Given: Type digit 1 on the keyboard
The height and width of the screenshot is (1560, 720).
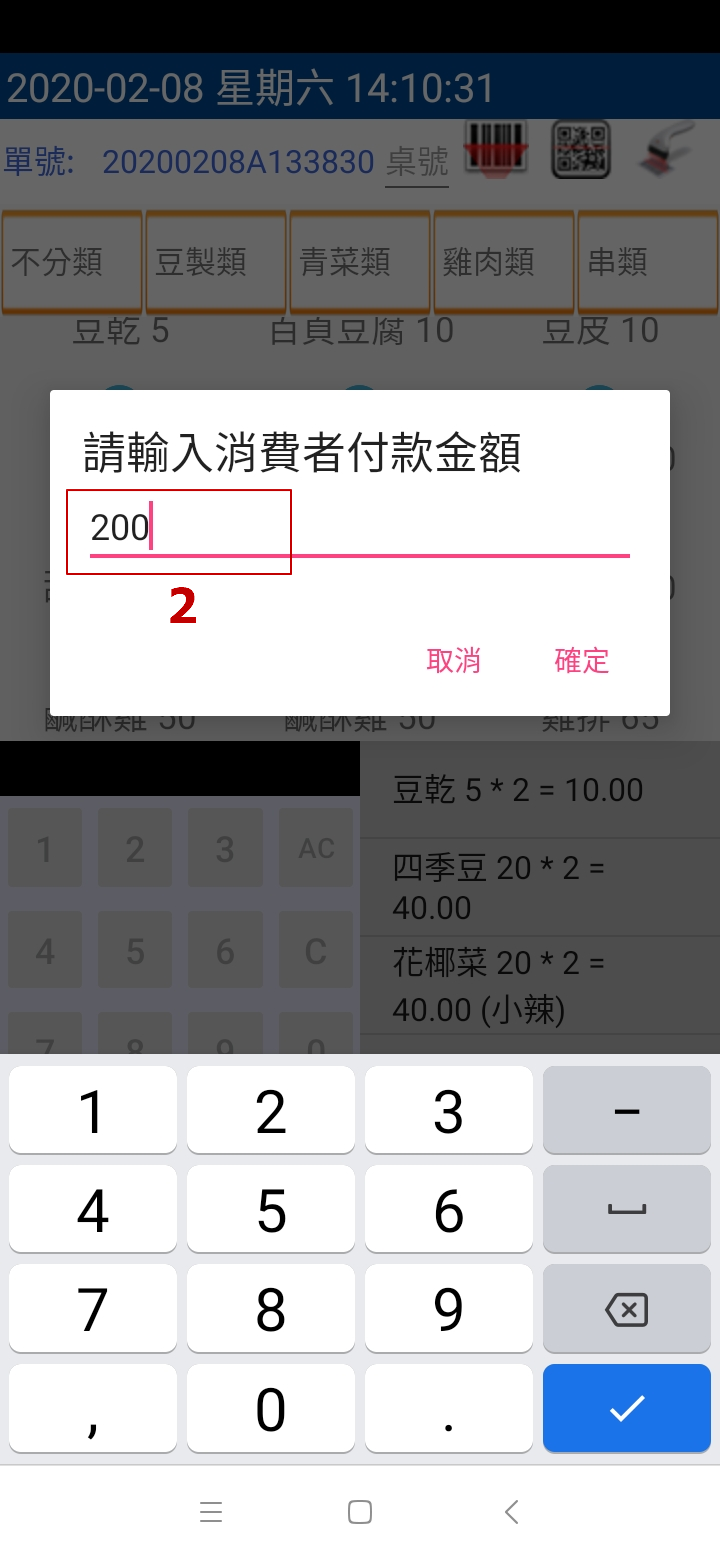Looking at the screenshot, I should point(93,1110).
